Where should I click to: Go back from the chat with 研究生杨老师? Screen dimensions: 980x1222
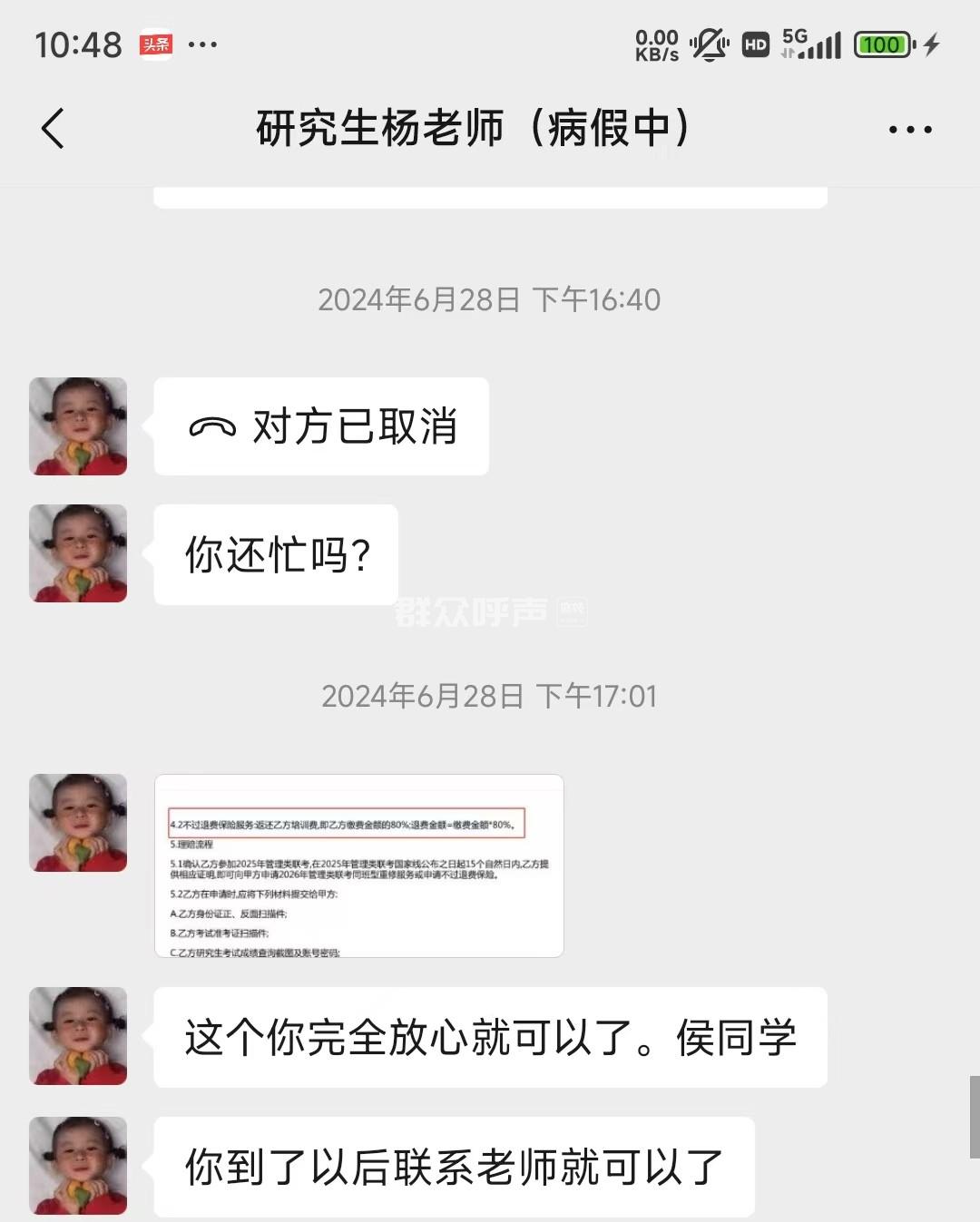(x=54, y=128)
